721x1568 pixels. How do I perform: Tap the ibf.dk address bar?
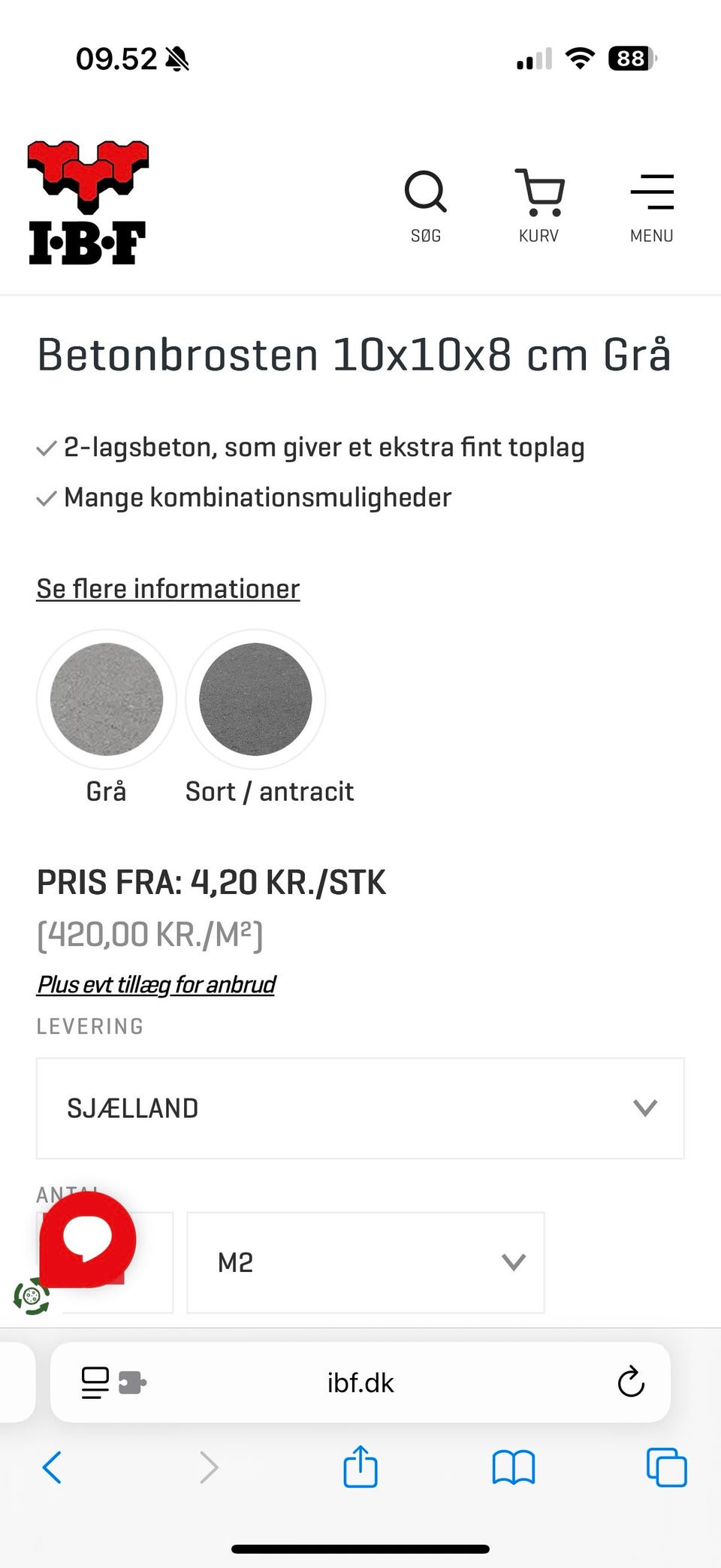(359, 1382)
